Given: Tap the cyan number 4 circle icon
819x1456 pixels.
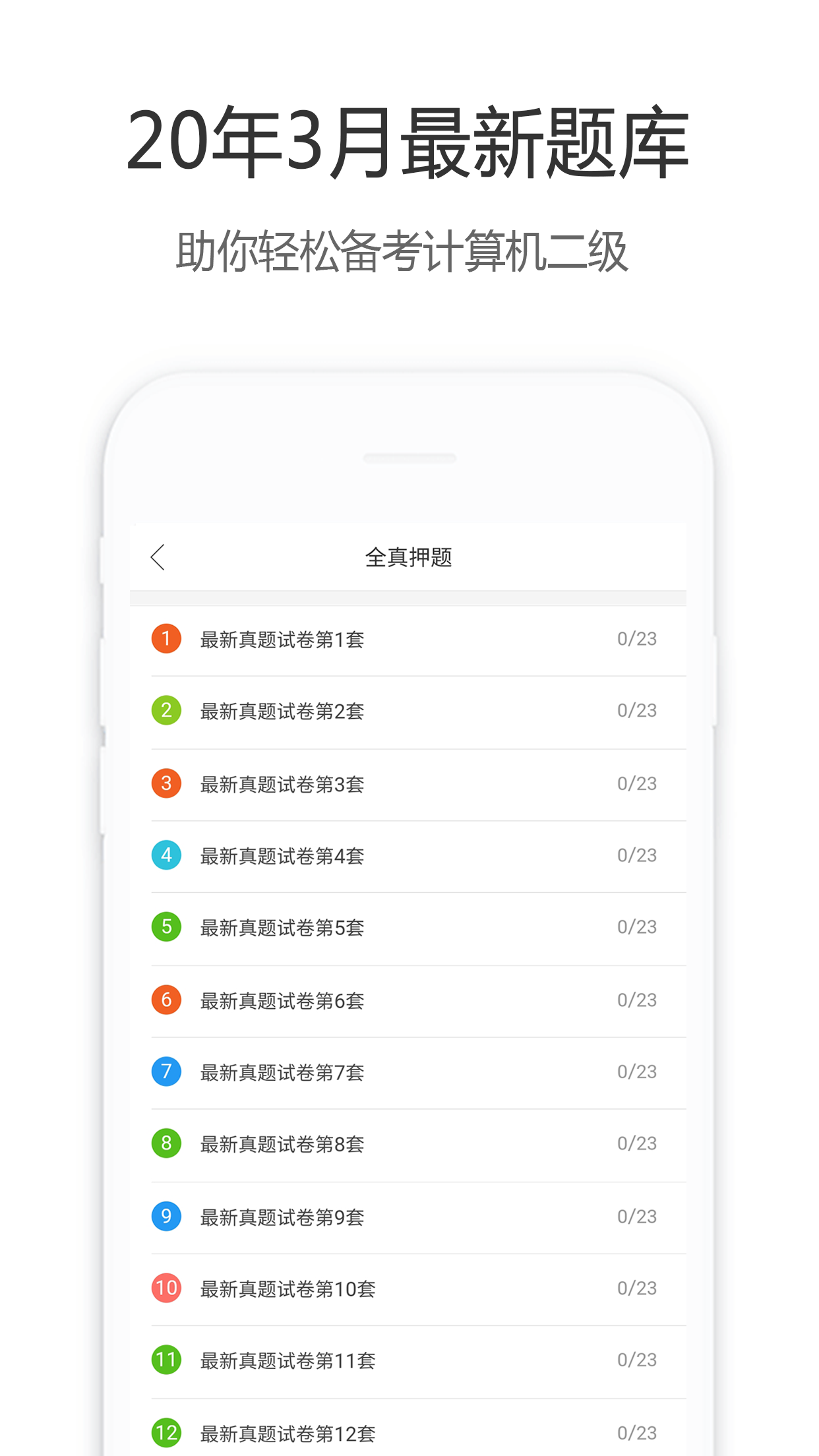Looking at the screenshot, I should click(166, 855).
